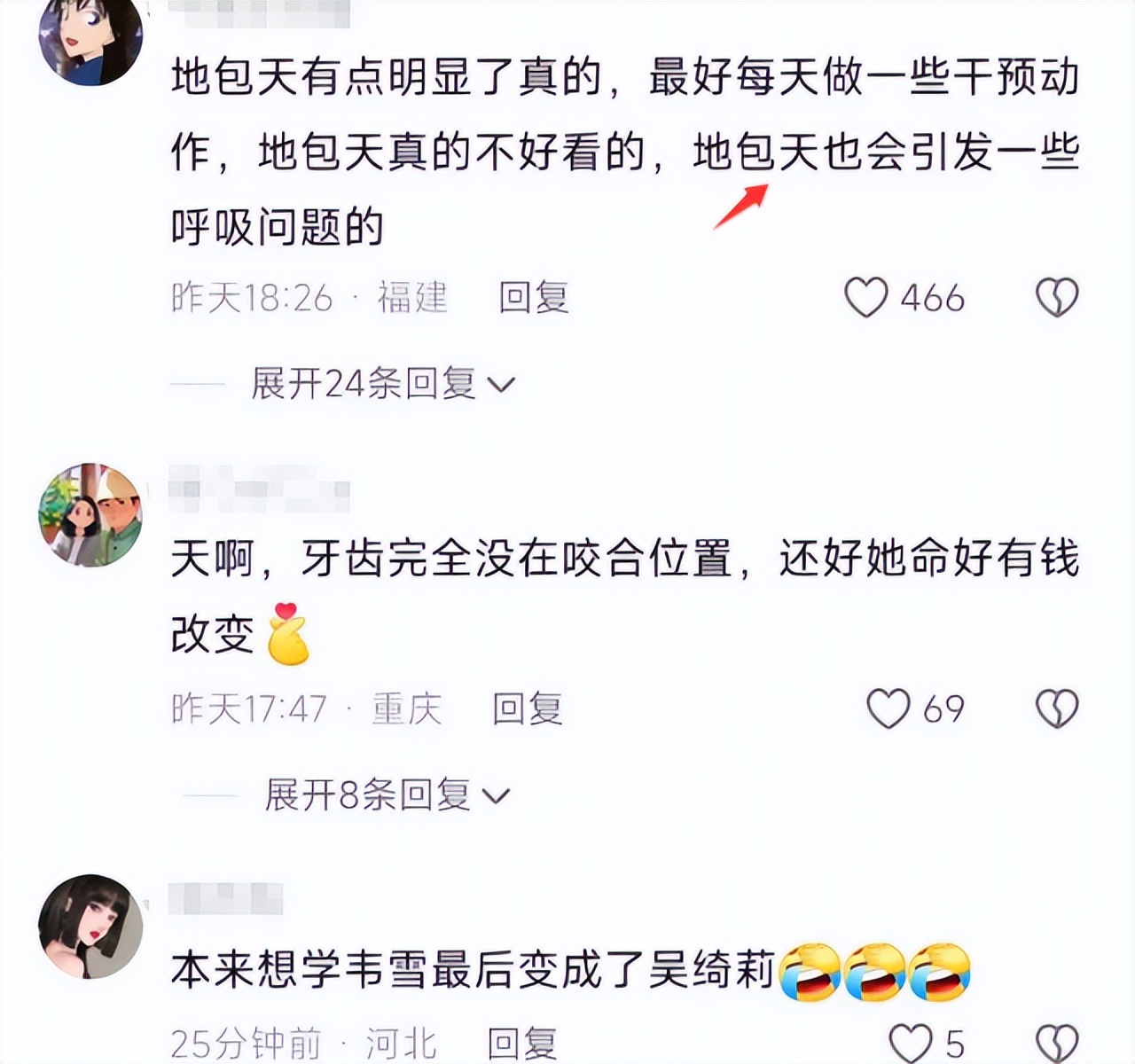The image size is (1135, 1064).
Task: Dislike the 重庆 comment about 牙齿
Action: point(1057,708)
